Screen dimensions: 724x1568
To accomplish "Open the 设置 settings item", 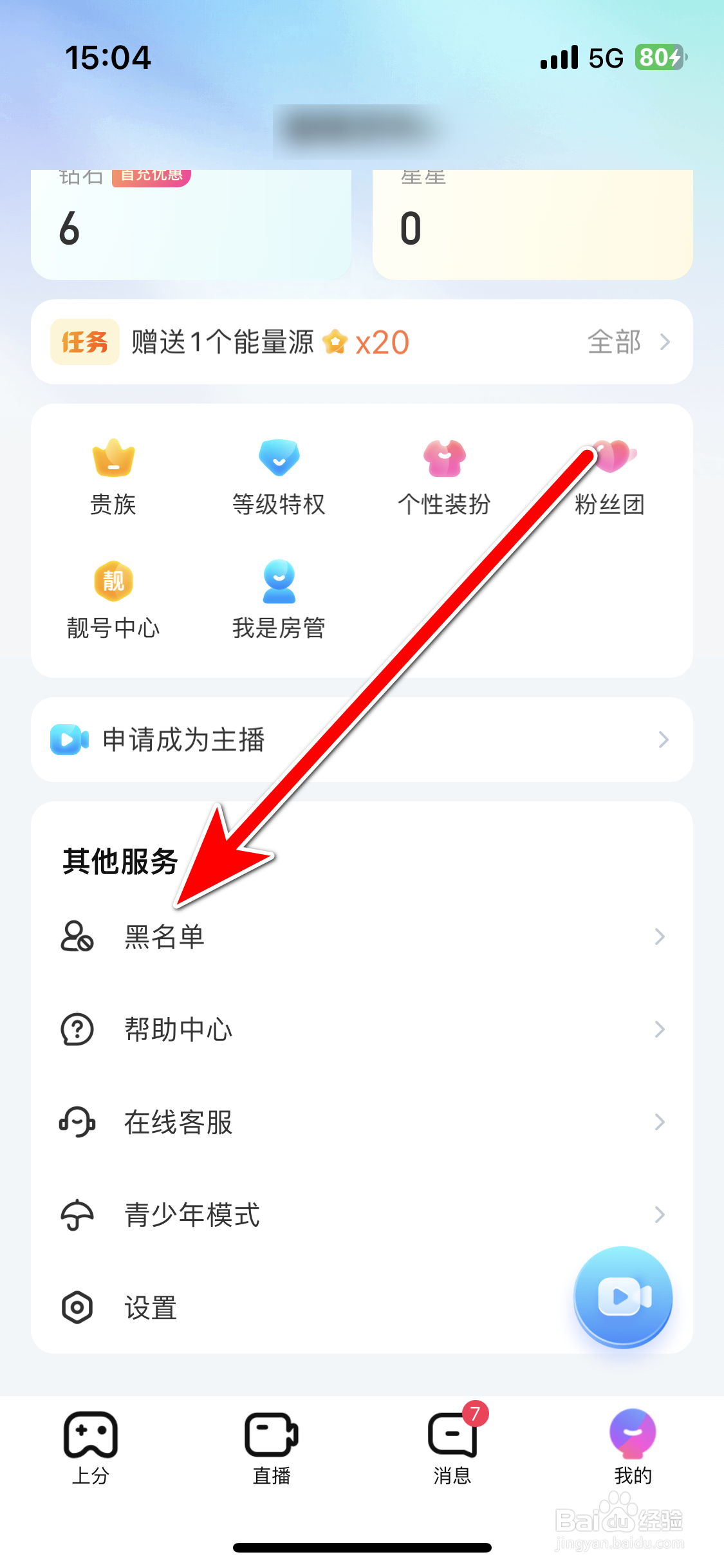I will (x=149, y=1307).
